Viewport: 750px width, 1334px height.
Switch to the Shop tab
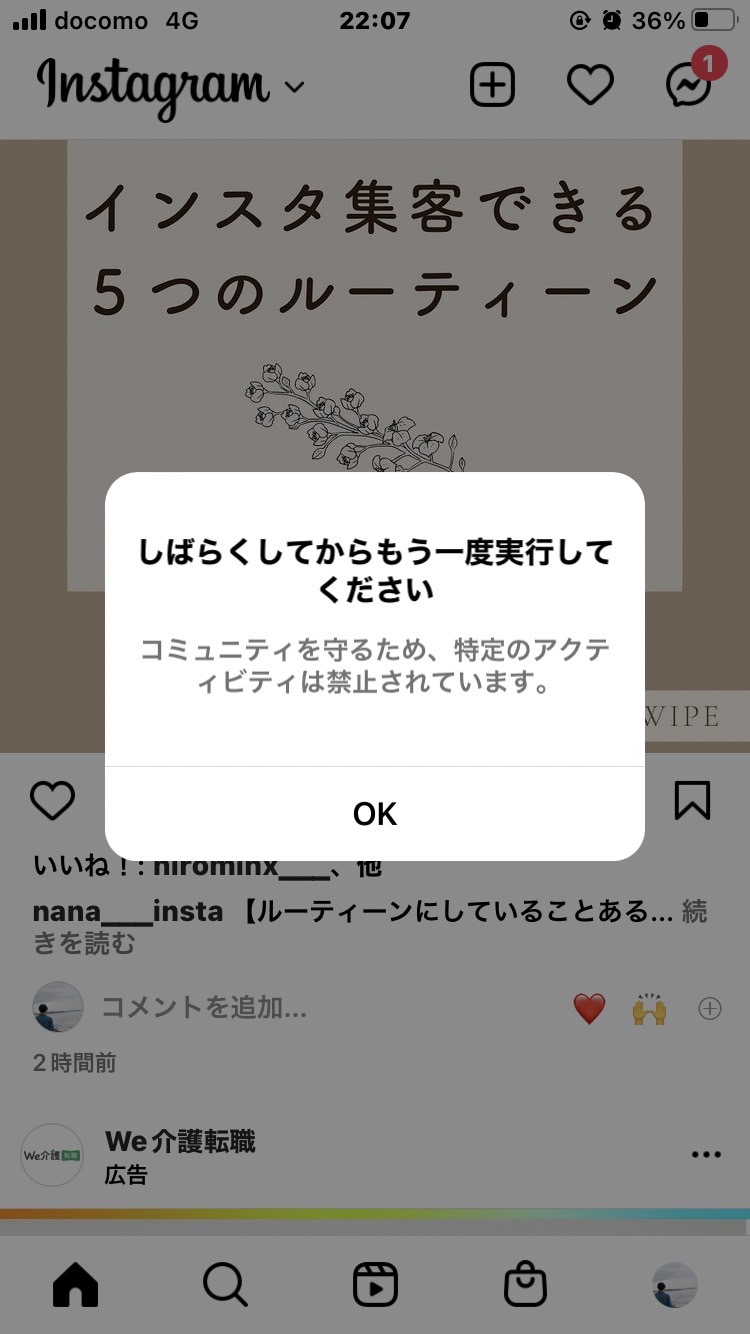[x=525, y=1285]
